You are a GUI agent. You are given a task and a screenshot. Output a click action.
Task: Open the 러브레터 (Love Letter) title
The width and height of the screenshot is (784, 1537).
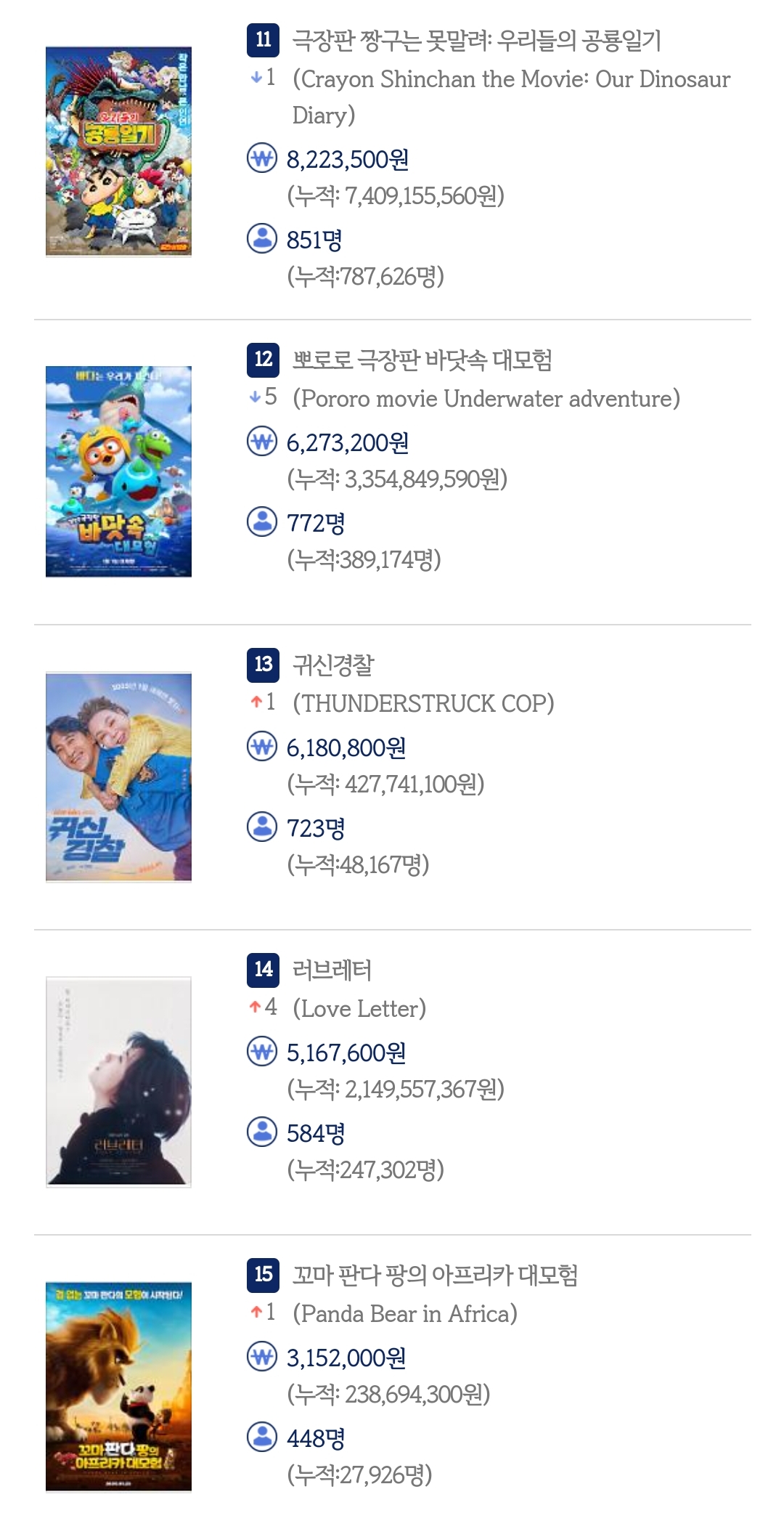[x=332, y=970]
